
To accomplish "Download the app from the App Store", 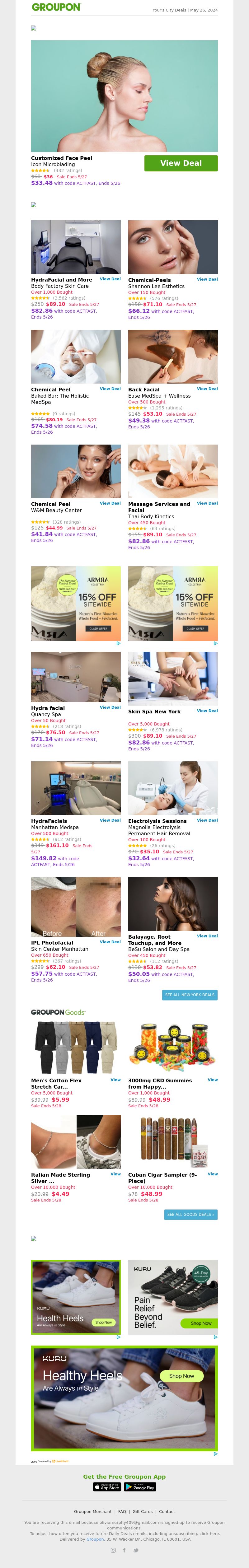I will click(x=107, y=1486).
